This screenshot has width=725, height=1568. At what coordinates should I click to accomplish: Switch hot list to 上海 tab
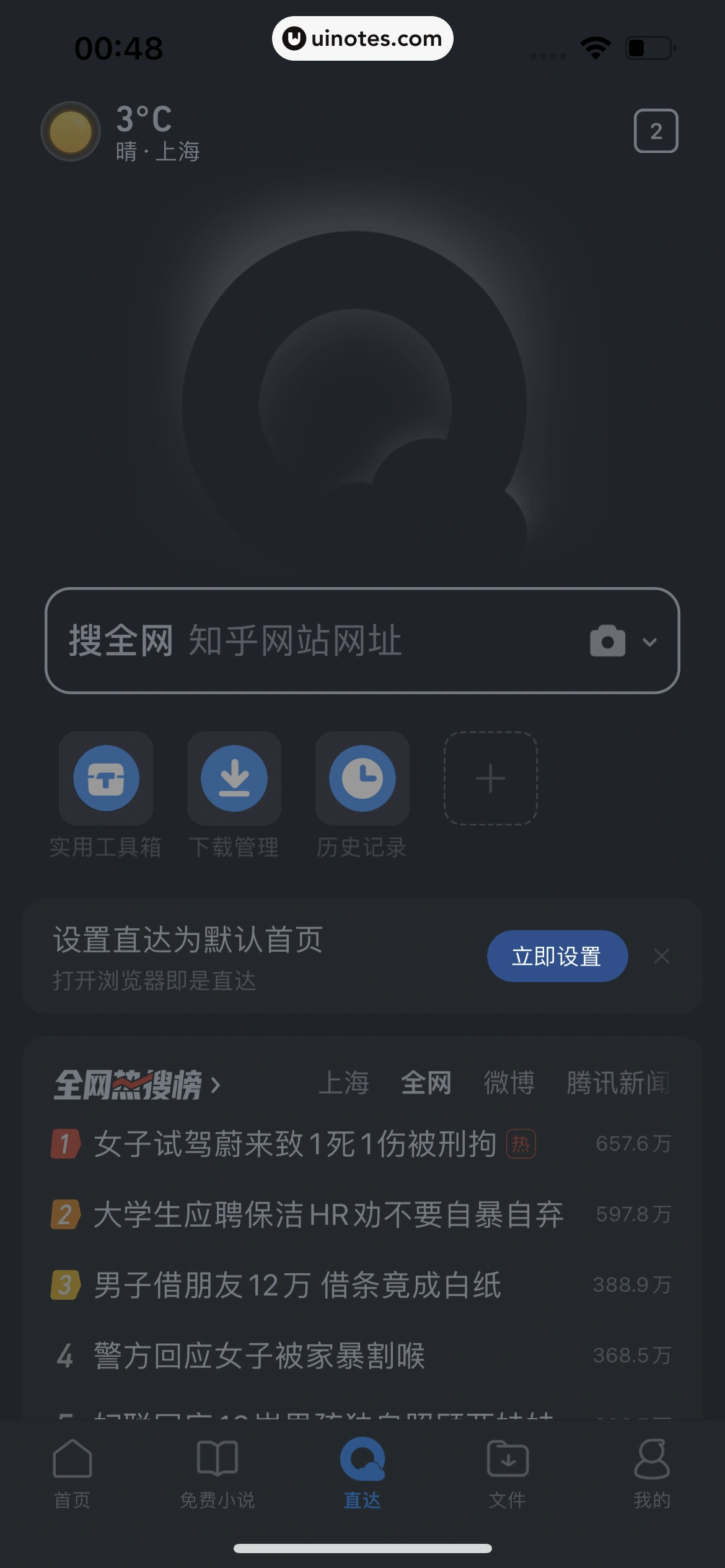click(x=344, y=1083)
